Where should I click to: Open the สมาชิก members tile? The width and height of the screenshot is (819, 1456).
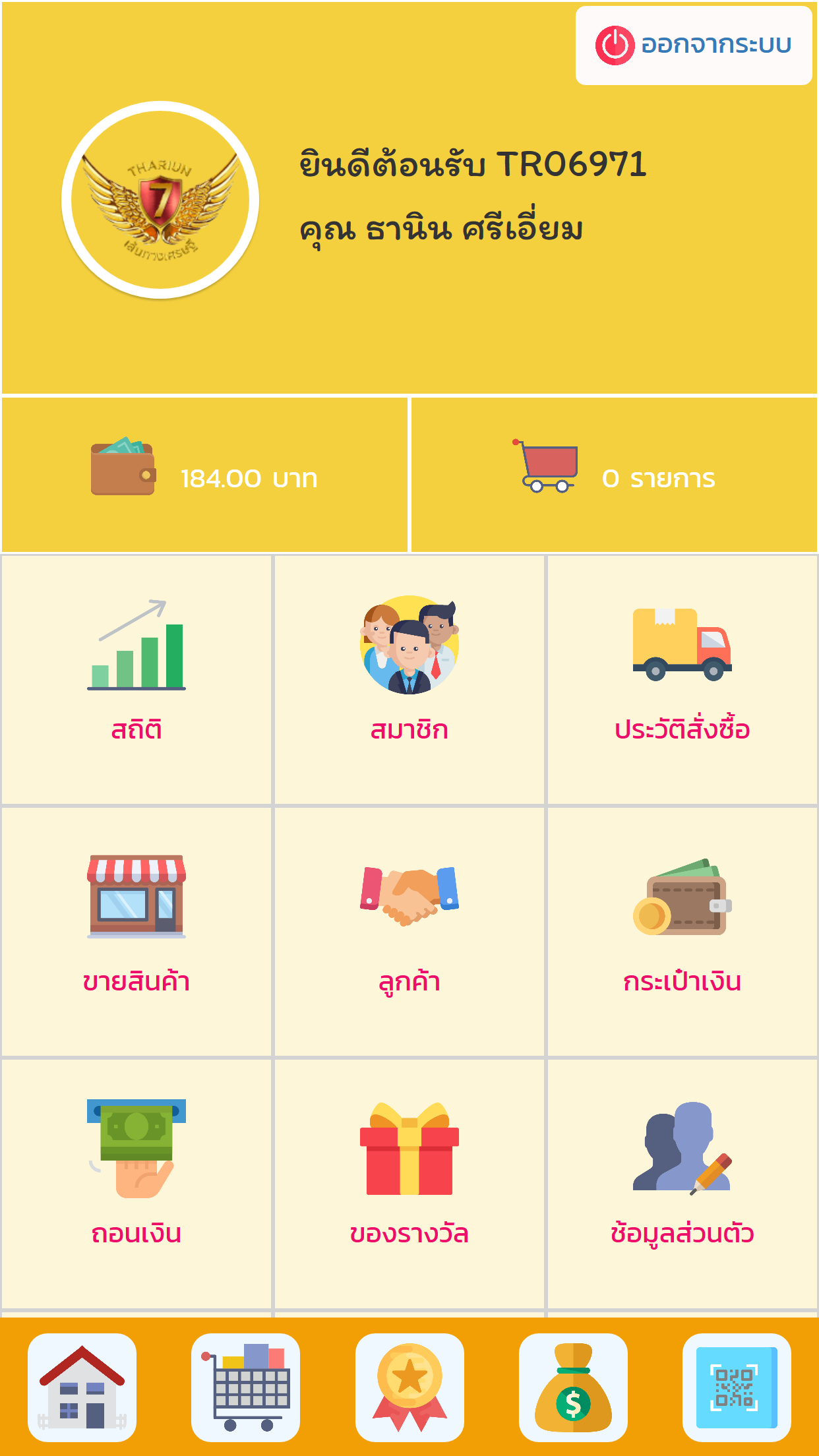(x=409, y=680)
